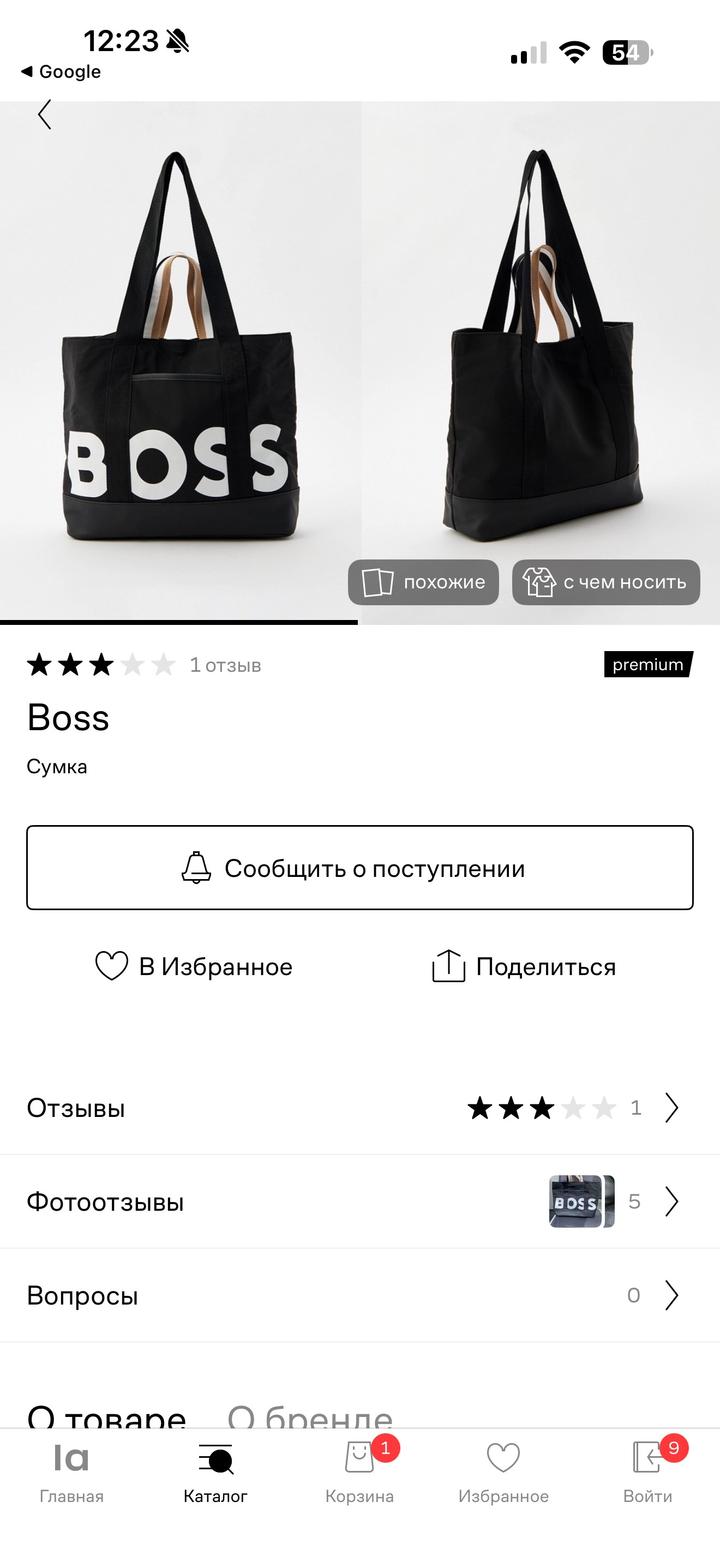This screenshot has width=720, height=1564.
Task: Go back using the top-left arrow
Action: [44, 115]
